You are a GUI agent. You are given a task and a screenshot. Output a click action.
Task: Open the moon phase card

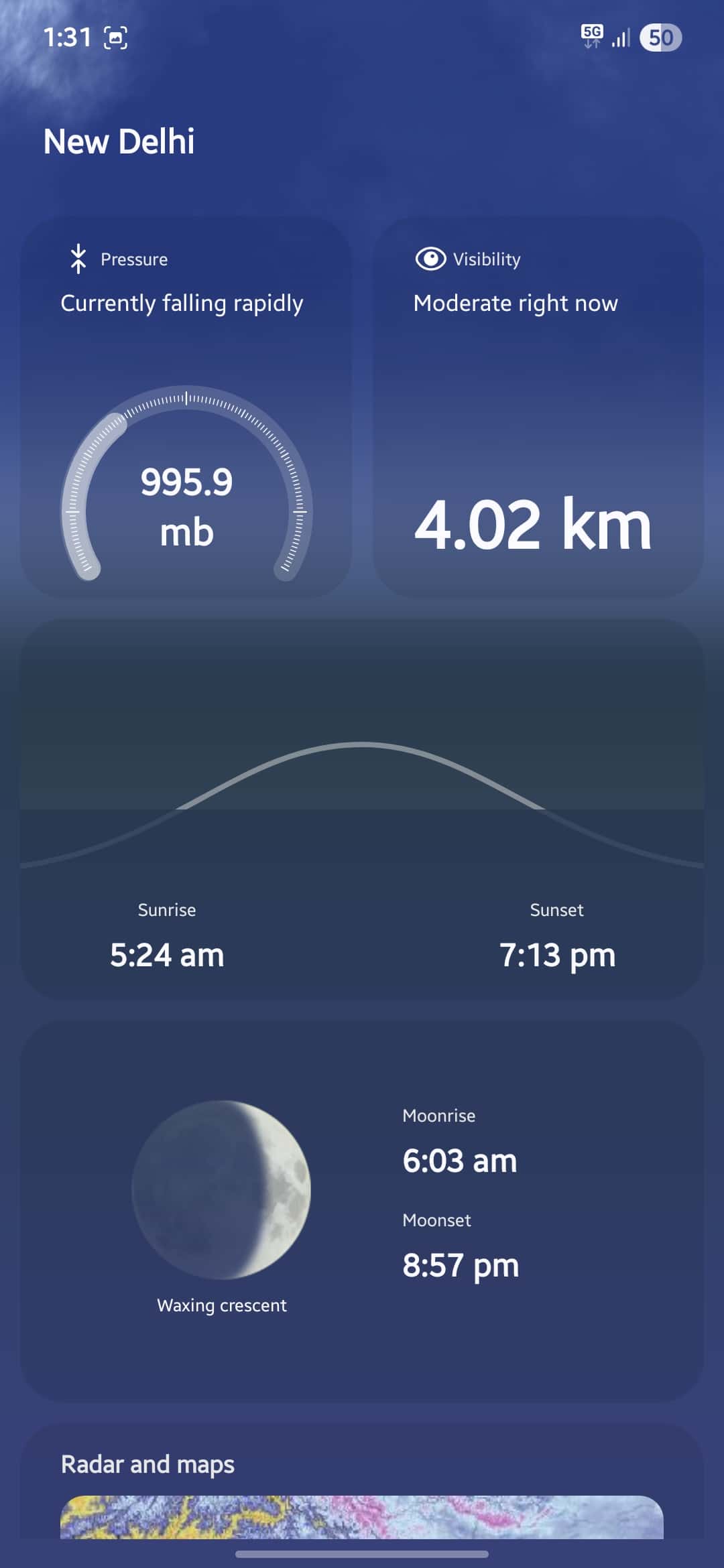[x=362, y=1212]
